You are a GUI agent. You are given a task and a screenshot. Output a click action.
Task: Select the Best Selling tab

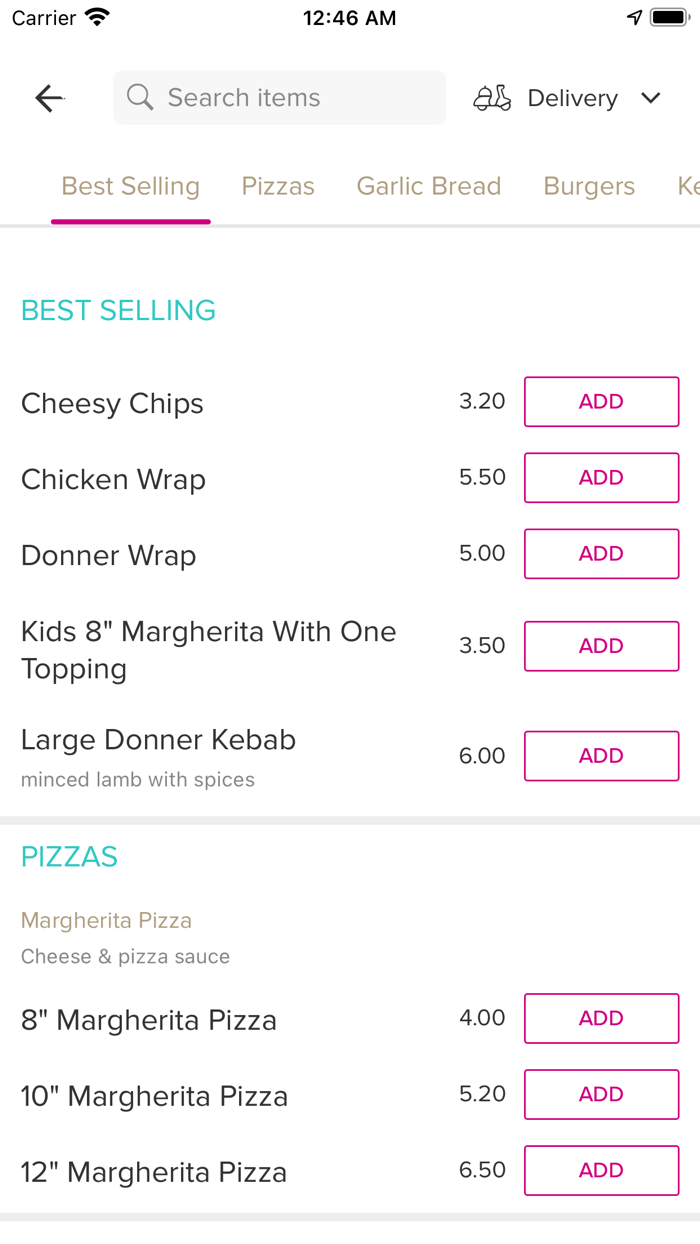tap(131, 187)
